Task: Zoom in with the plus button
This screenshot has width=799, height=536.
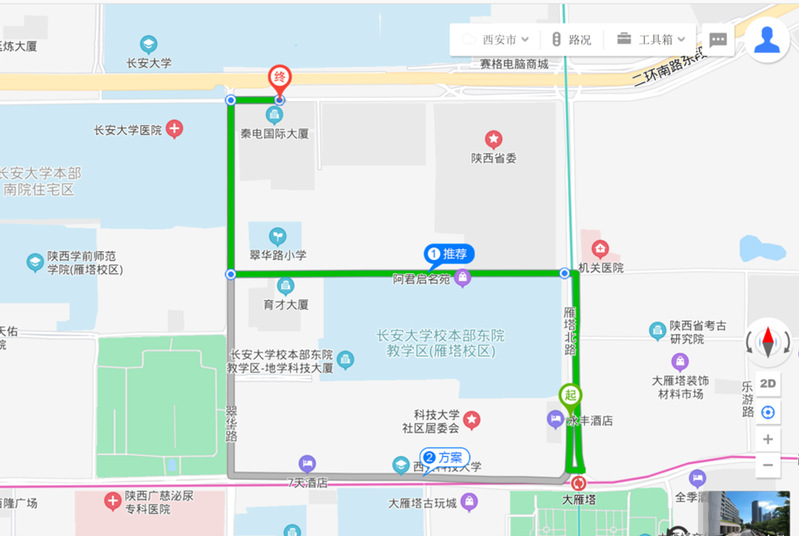Action: tap(768, 439)
